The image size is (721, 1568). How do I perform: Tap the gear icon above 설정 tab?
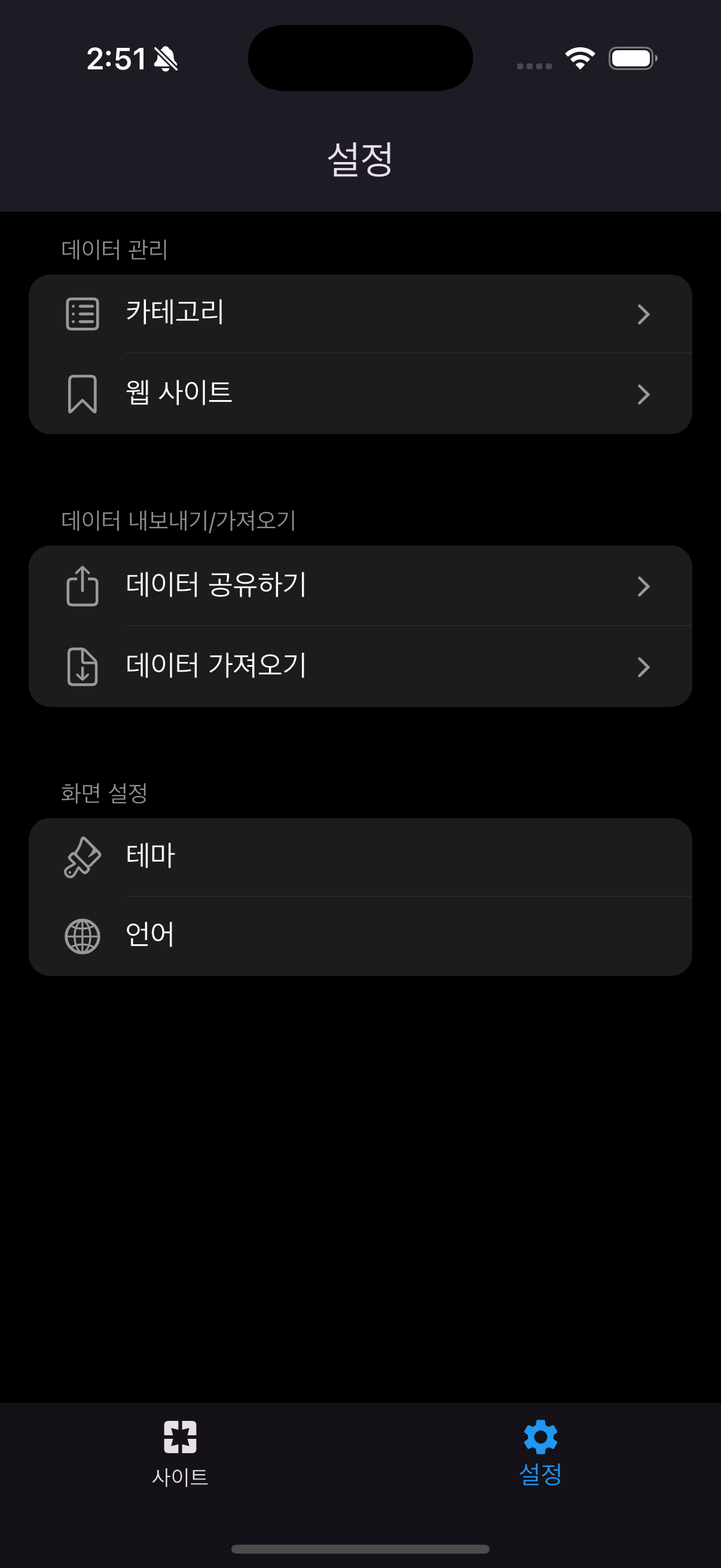540,1439
